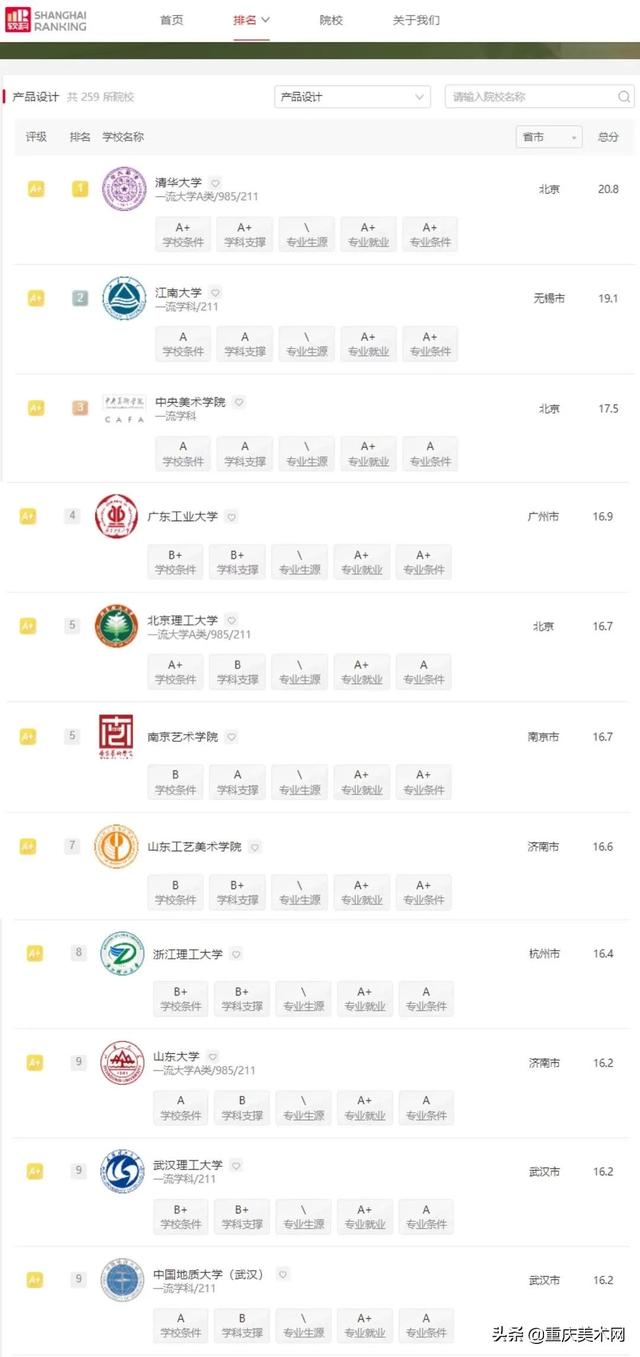
Task: Expand the 排名 navigation dropdown
Action: pyautogui.click(x=253, y=20)
